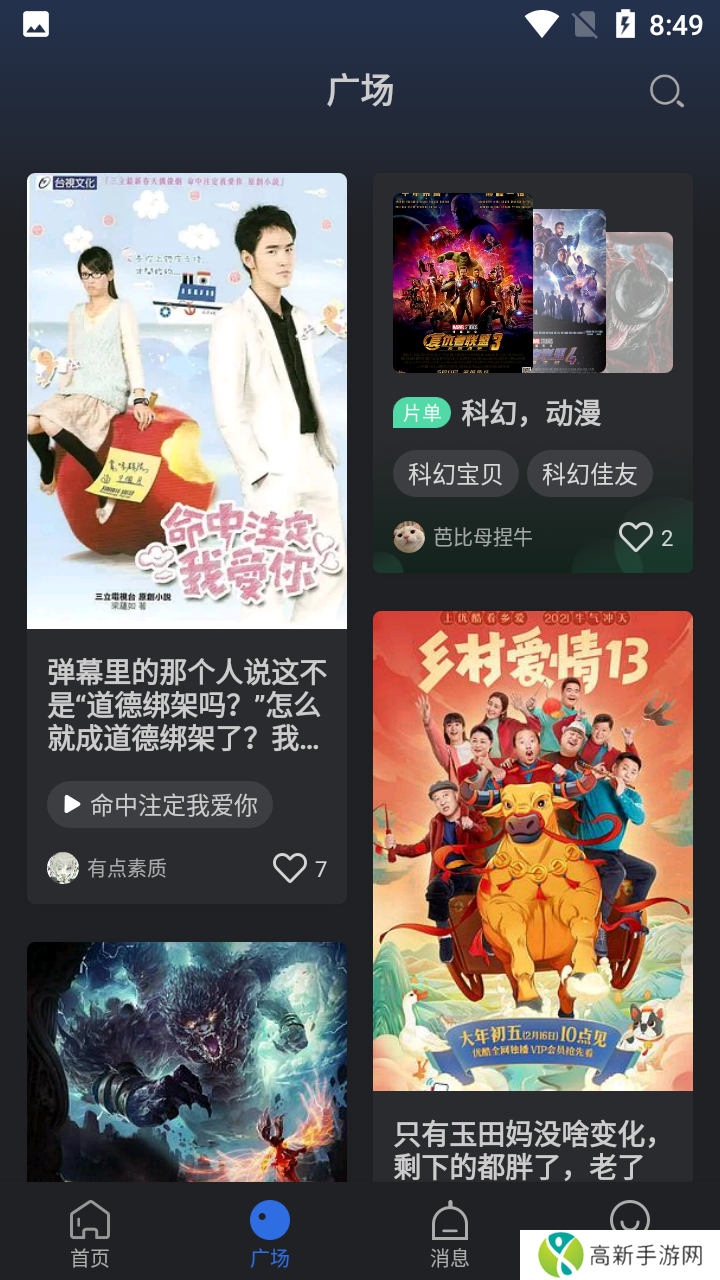Tap the blue 广场 plaza icon

pyautogui.click(x=269, y=1217)
